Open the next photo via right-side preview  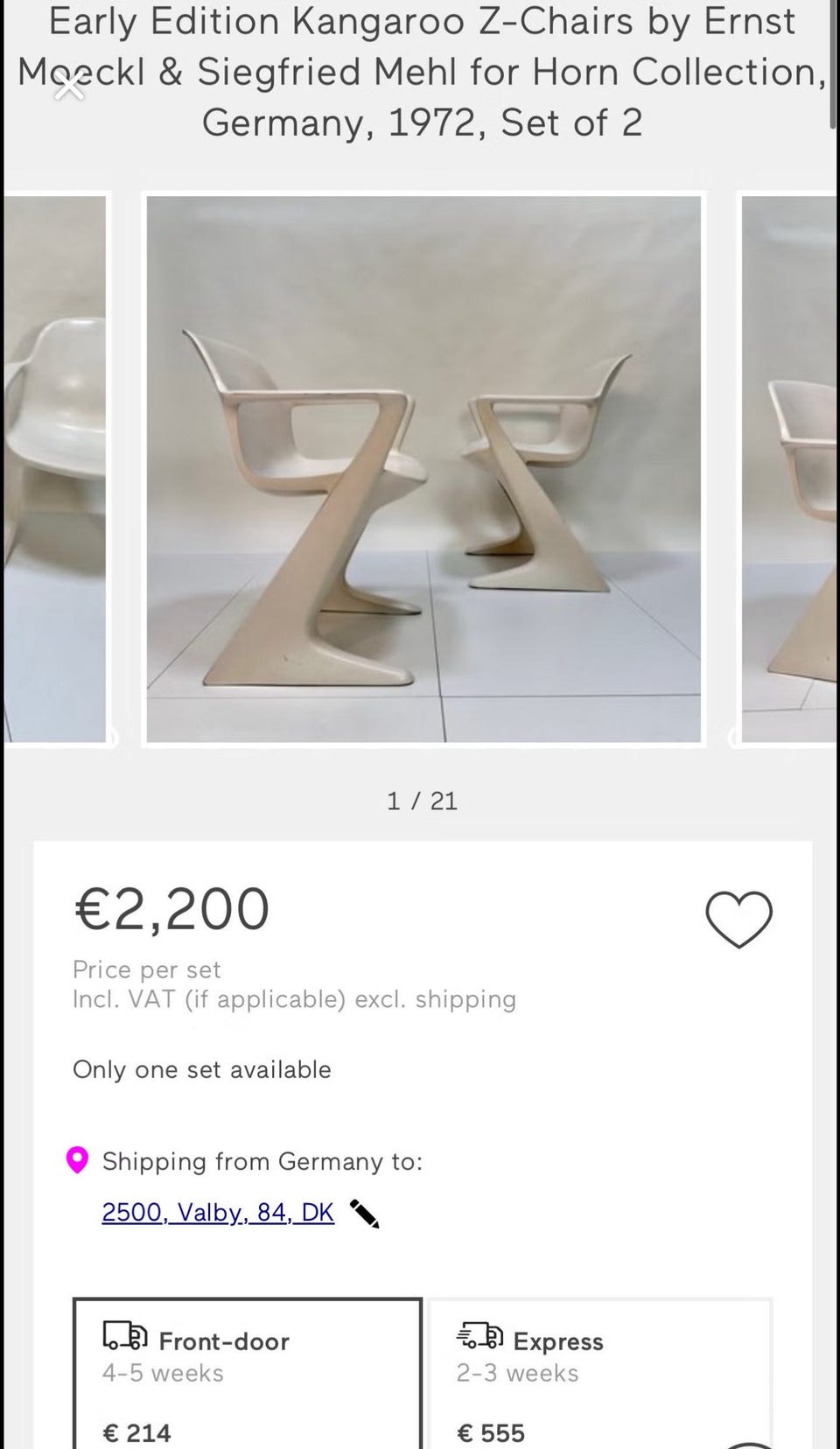click(787, 468)
